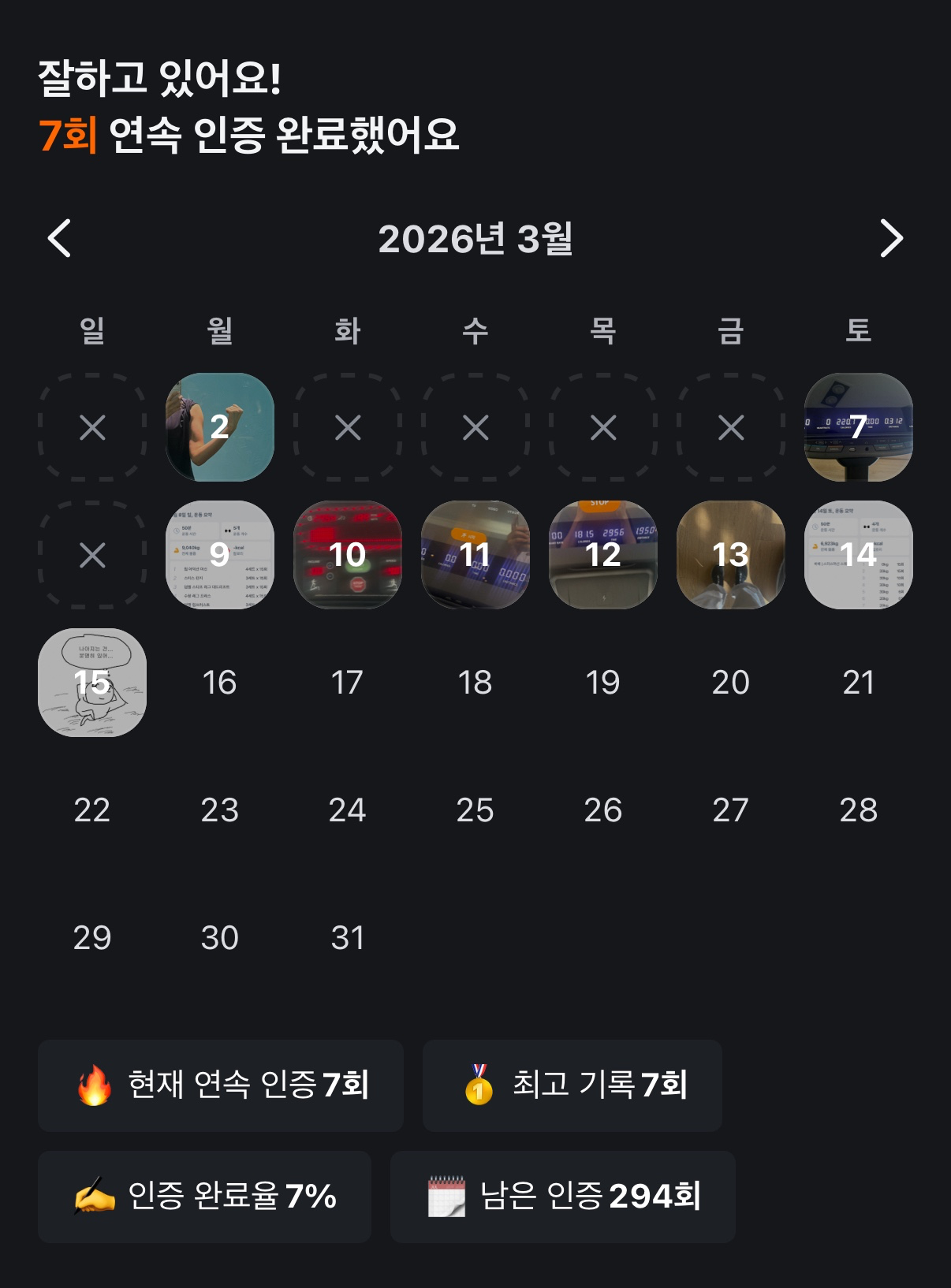
Task: Open the March 14 workout summary photo
Action: (x=858, y=555)
